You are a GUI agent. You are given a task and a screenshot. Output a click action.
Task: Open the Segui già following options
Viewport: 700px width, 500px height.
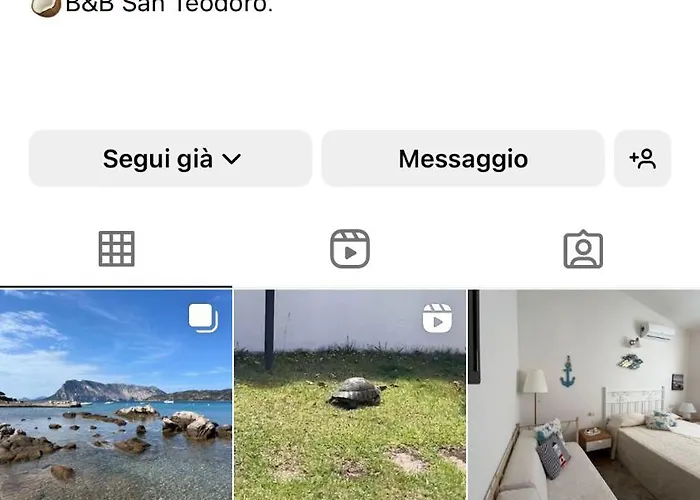[170, 159]
